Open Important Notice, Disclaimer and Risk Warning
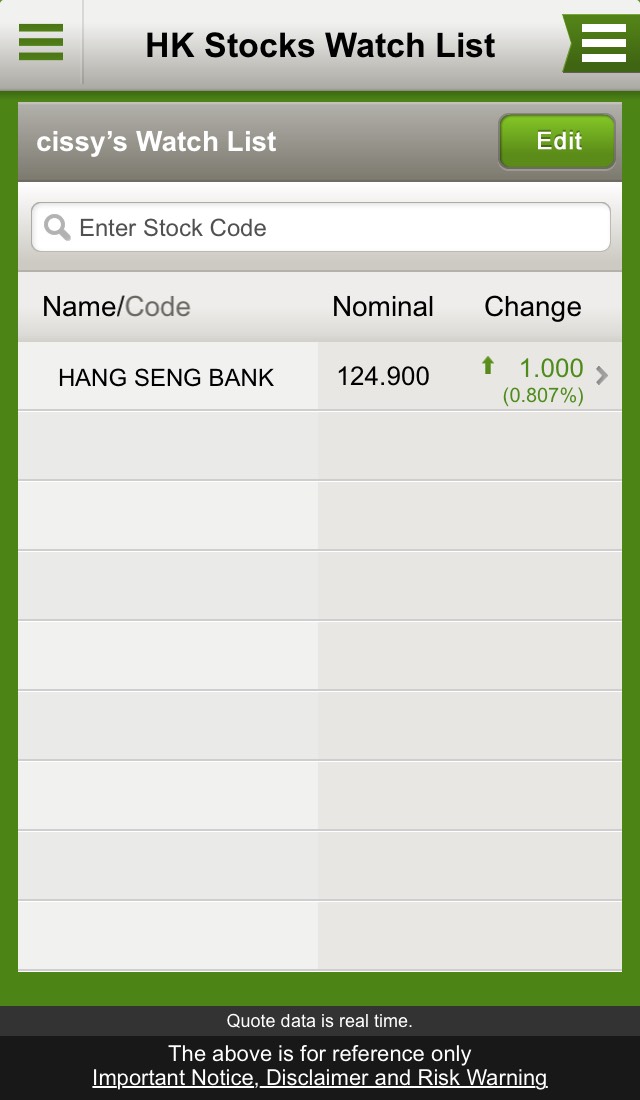The image size is (640, 1100). click(320, 1078)
